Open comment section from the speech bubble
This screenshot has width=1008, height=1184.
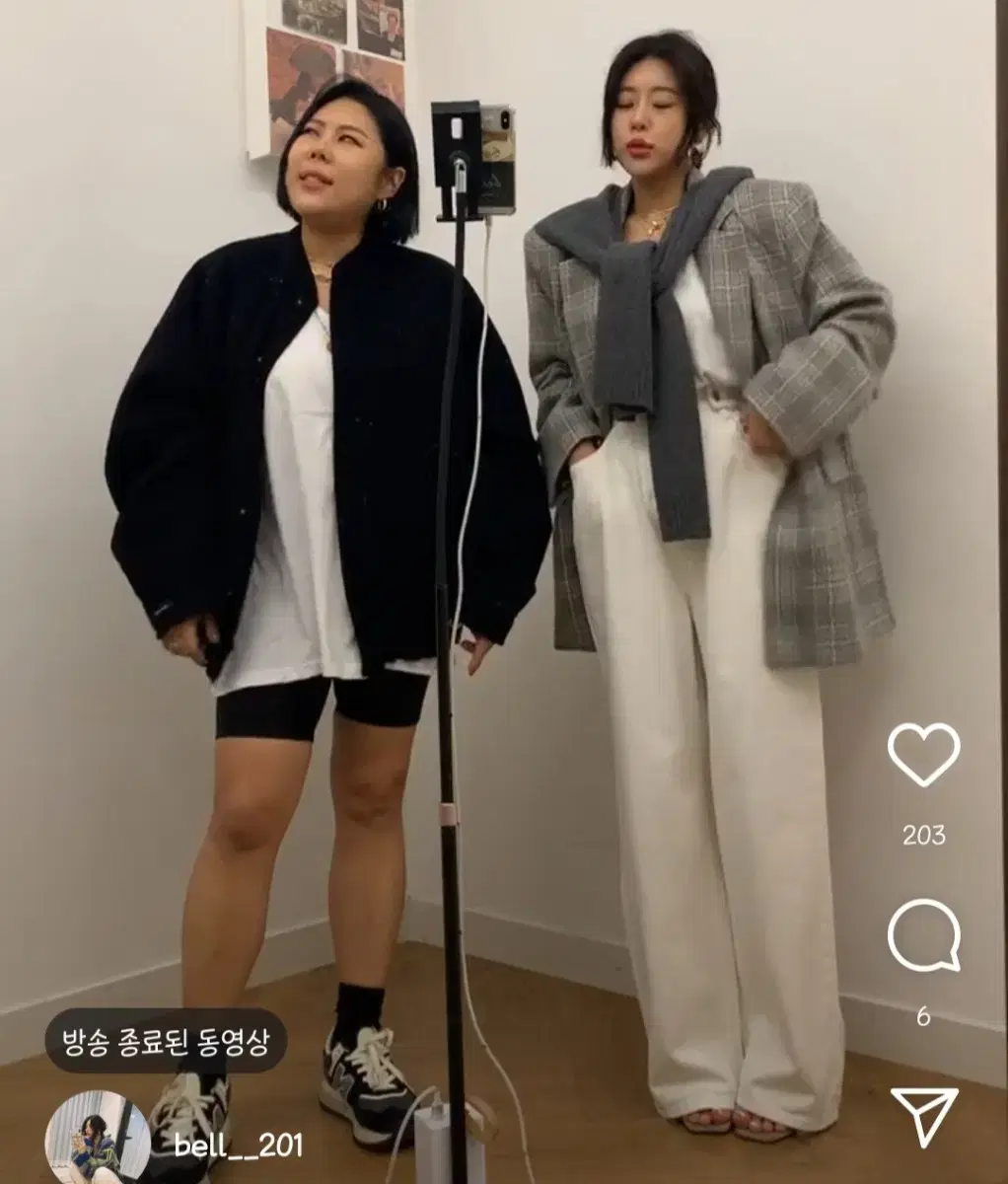coord(923,933)
